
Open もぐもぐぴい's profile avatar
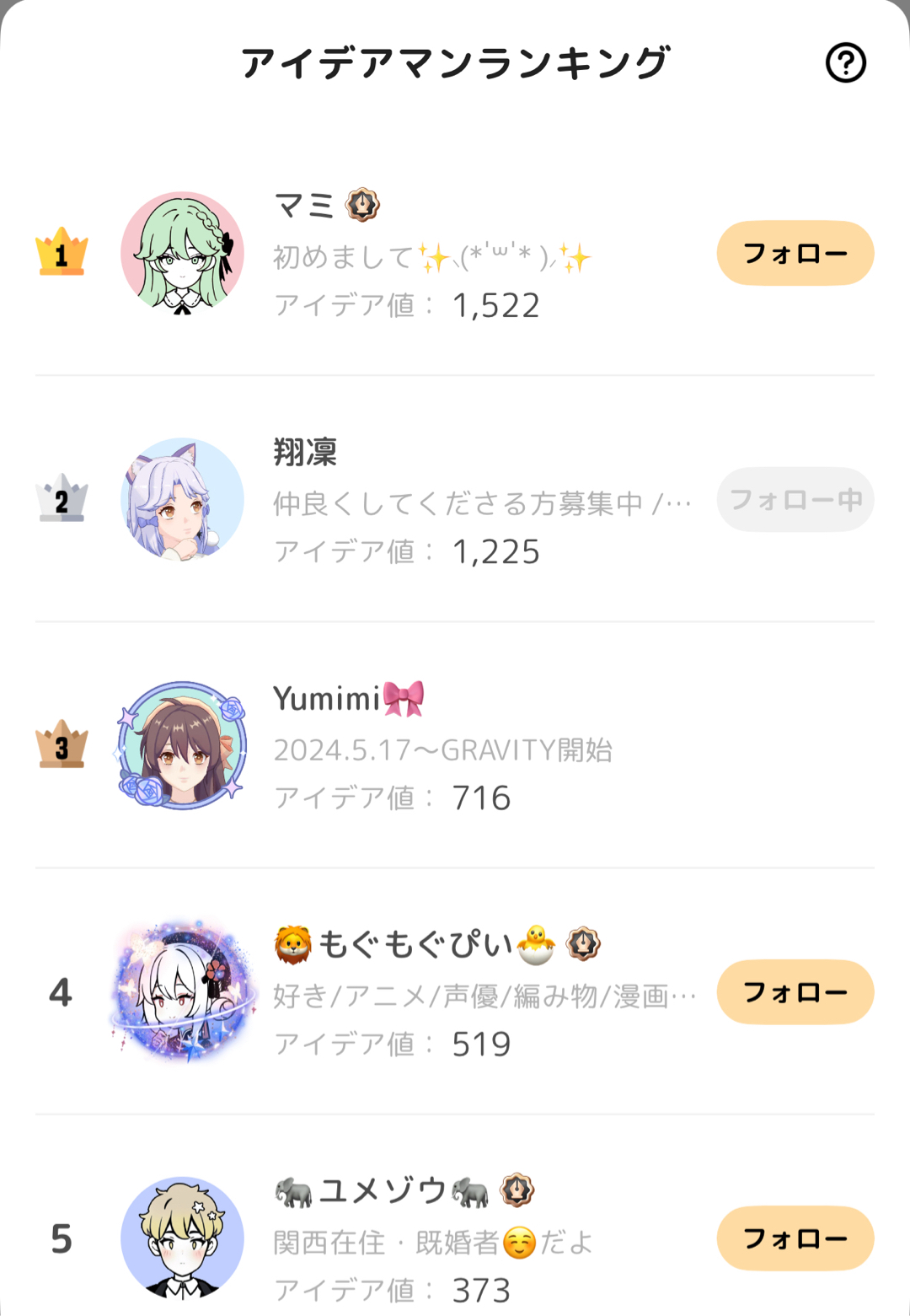182,992
